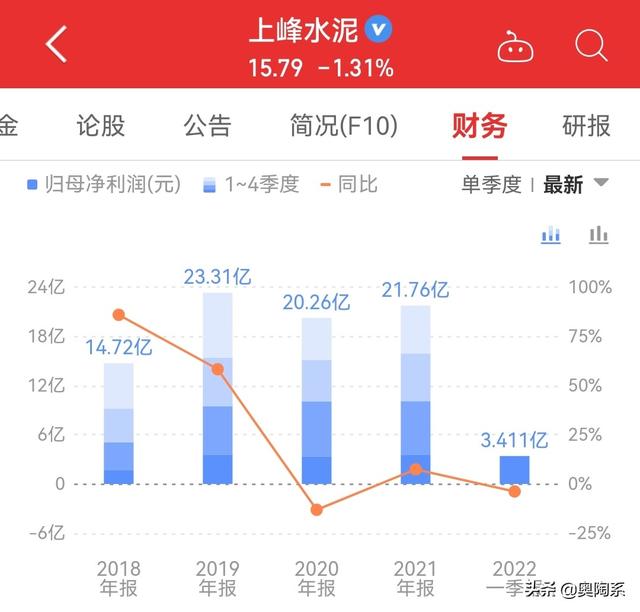
Task: Open stock search
Action: point(591,45)
